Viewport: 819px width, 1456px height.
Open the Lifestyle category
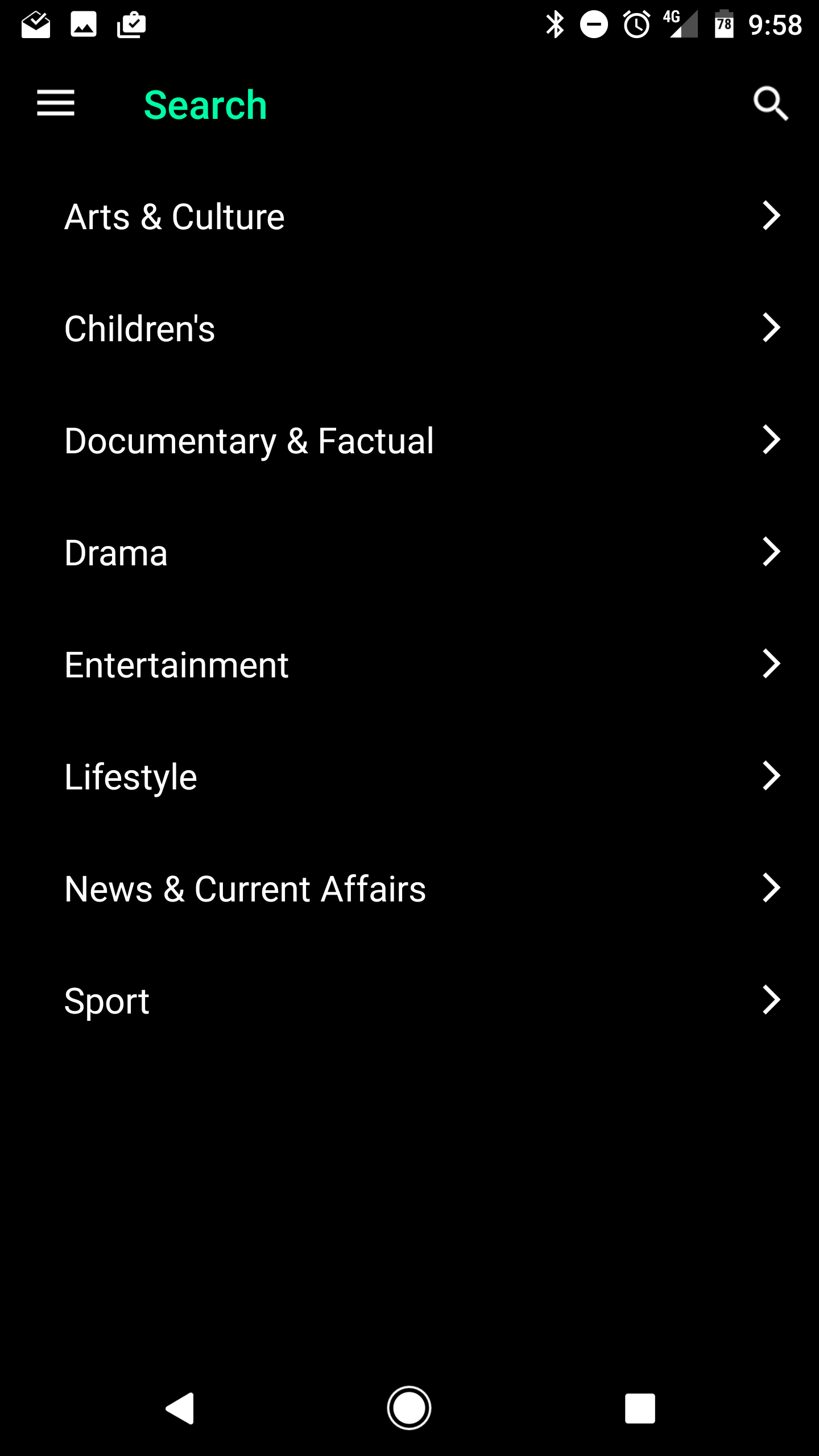point(409,777)
